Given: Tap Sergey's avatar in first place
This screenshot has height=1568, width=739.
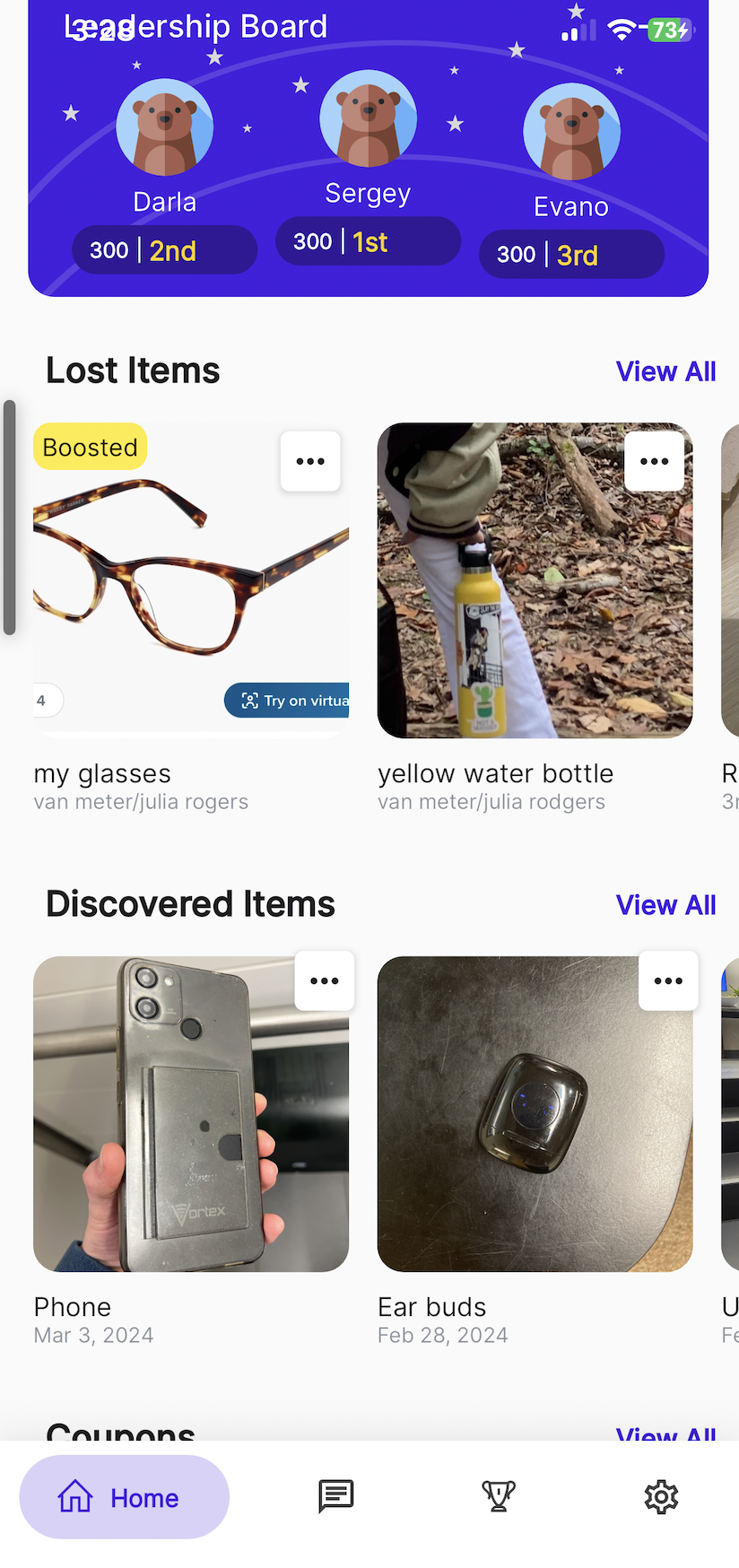Looking at the screenshot, I should [x=368, y=117].
